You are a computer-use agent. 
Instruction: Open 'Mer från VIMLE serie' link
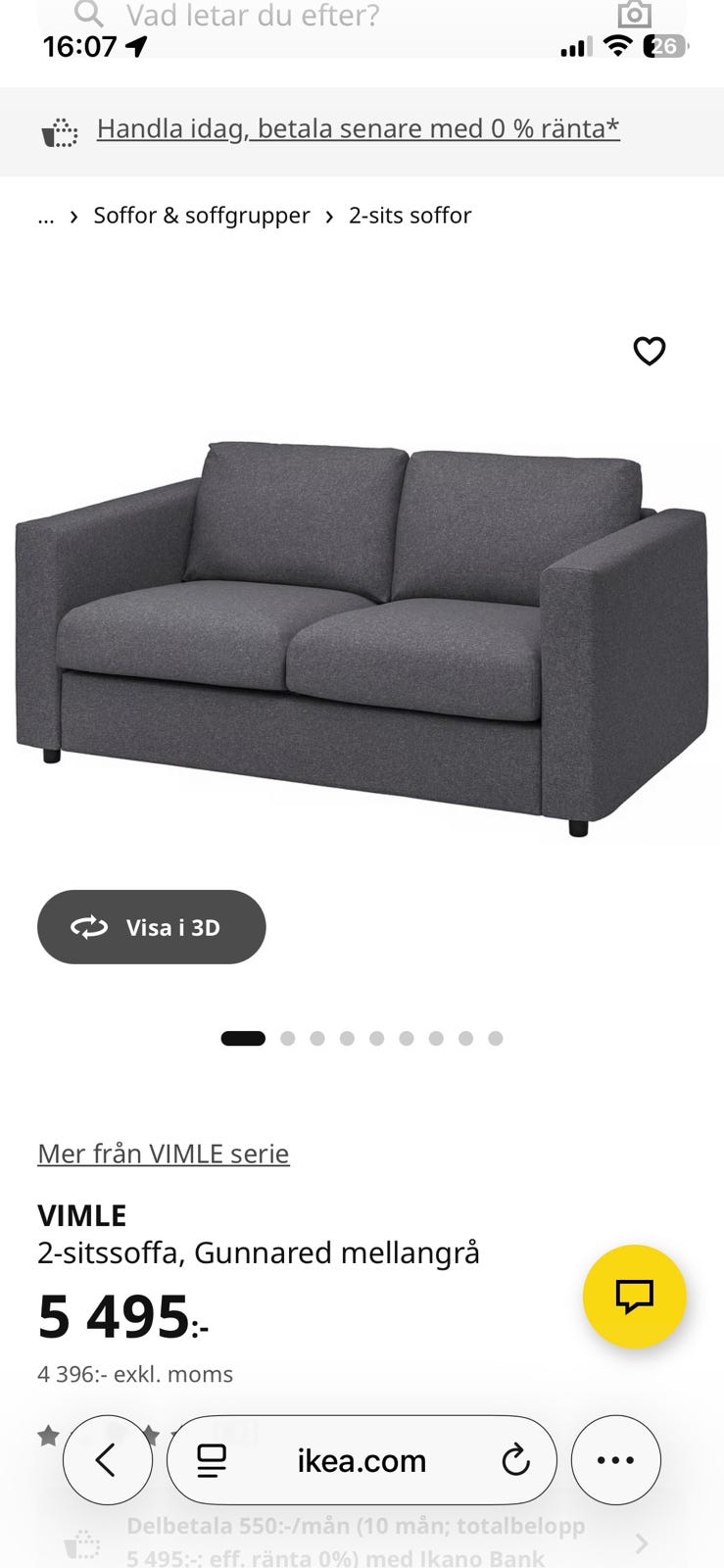(x=164, y=1153)
